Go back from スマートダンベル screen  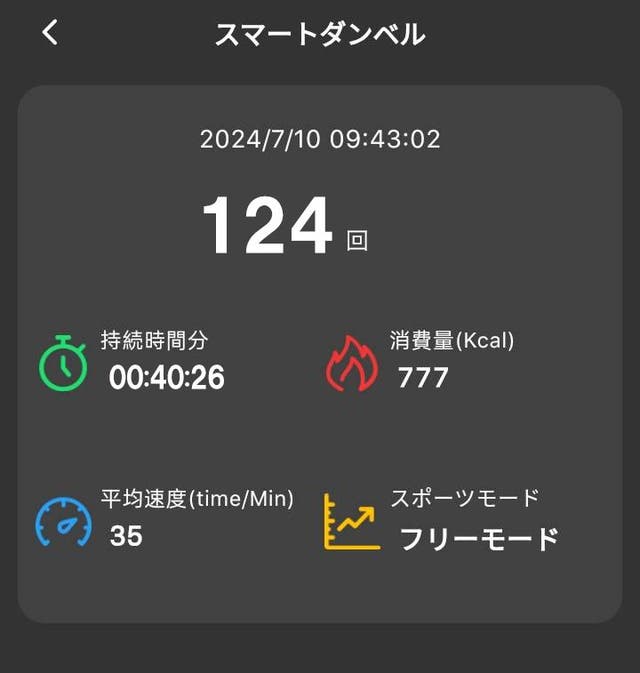tap(50, 33)
